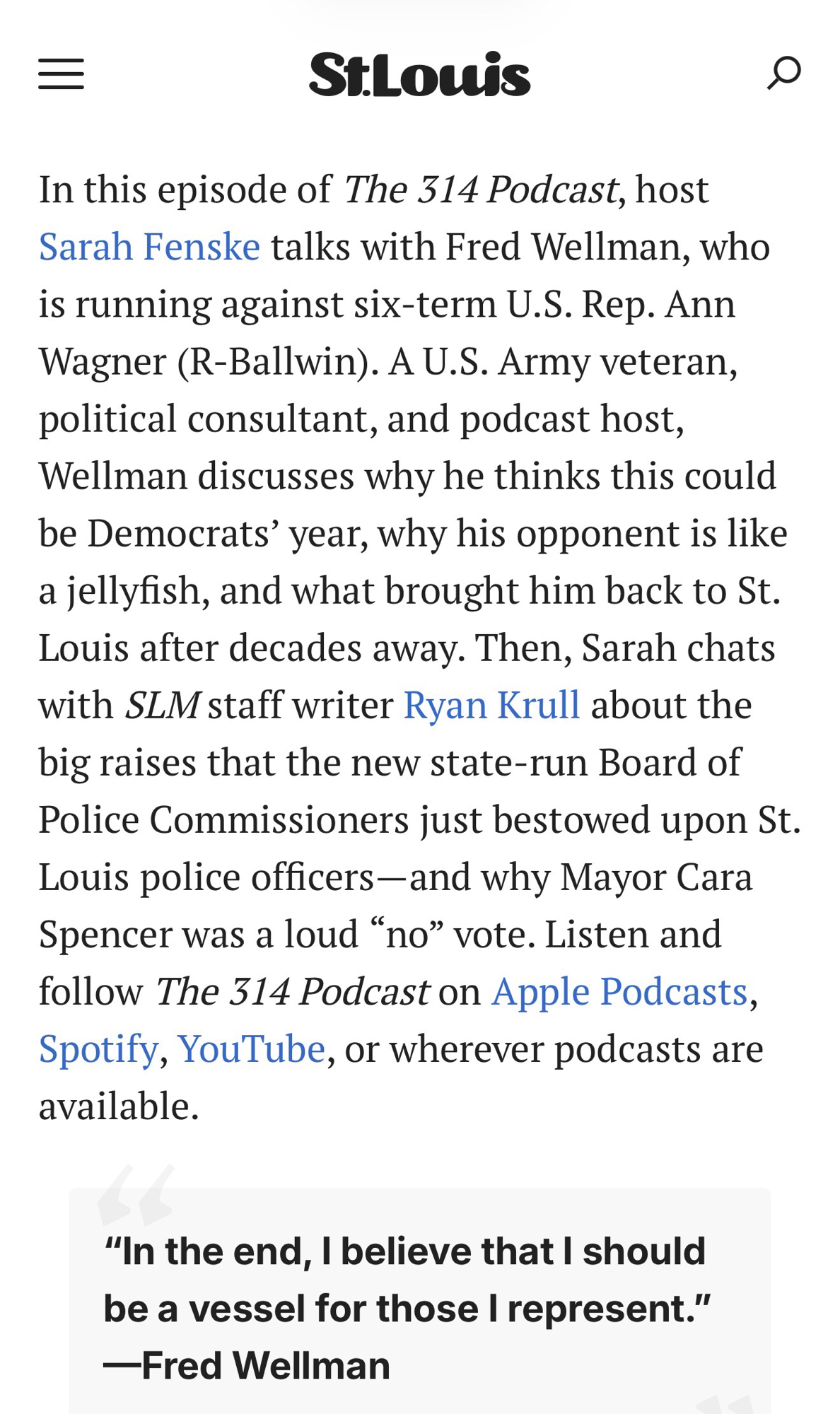
Task: Open the search magnifier icon
Action: 783,73
